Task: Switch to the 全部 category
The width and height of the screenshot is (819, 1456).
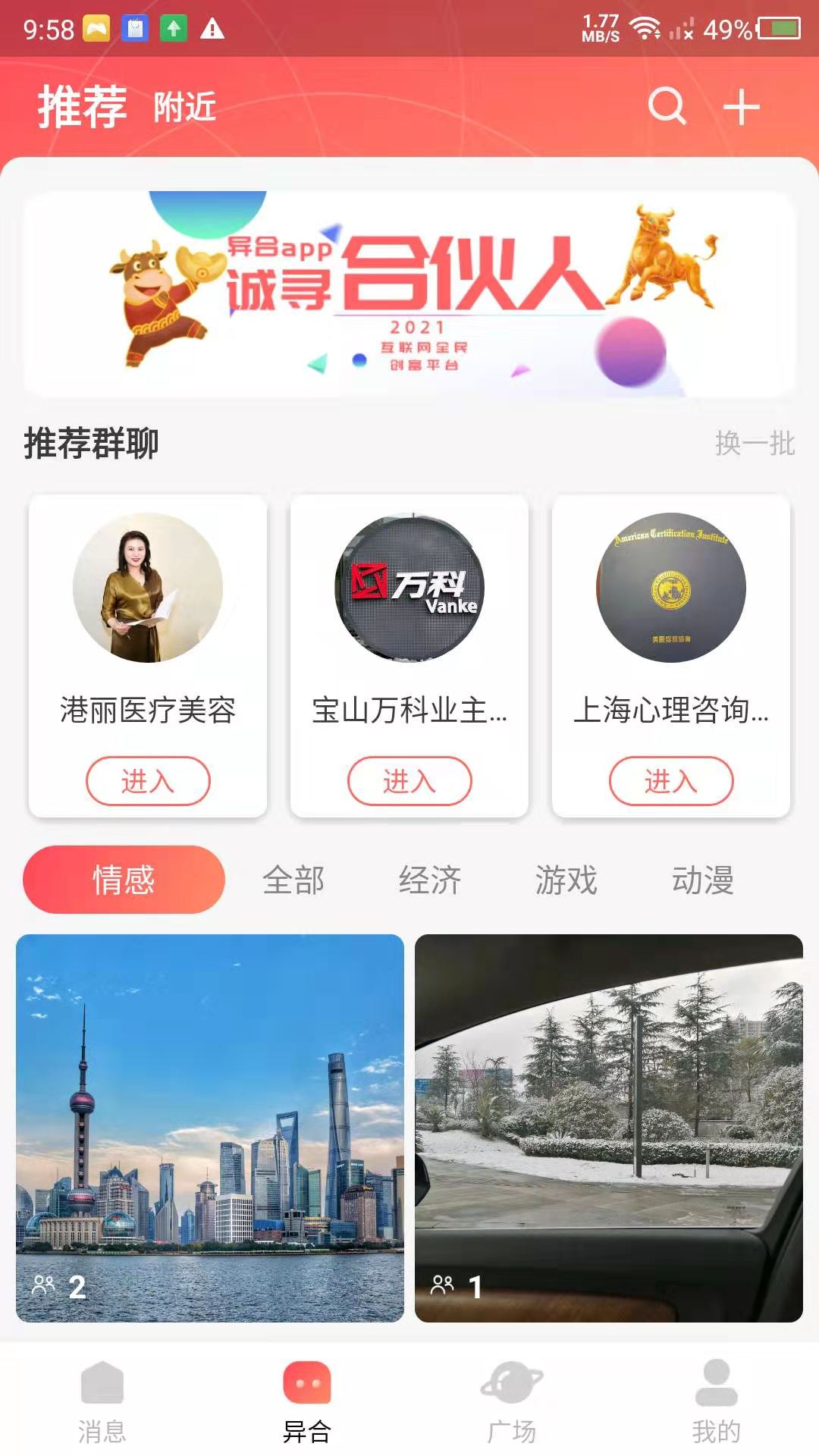Action: tap(293, 880)
